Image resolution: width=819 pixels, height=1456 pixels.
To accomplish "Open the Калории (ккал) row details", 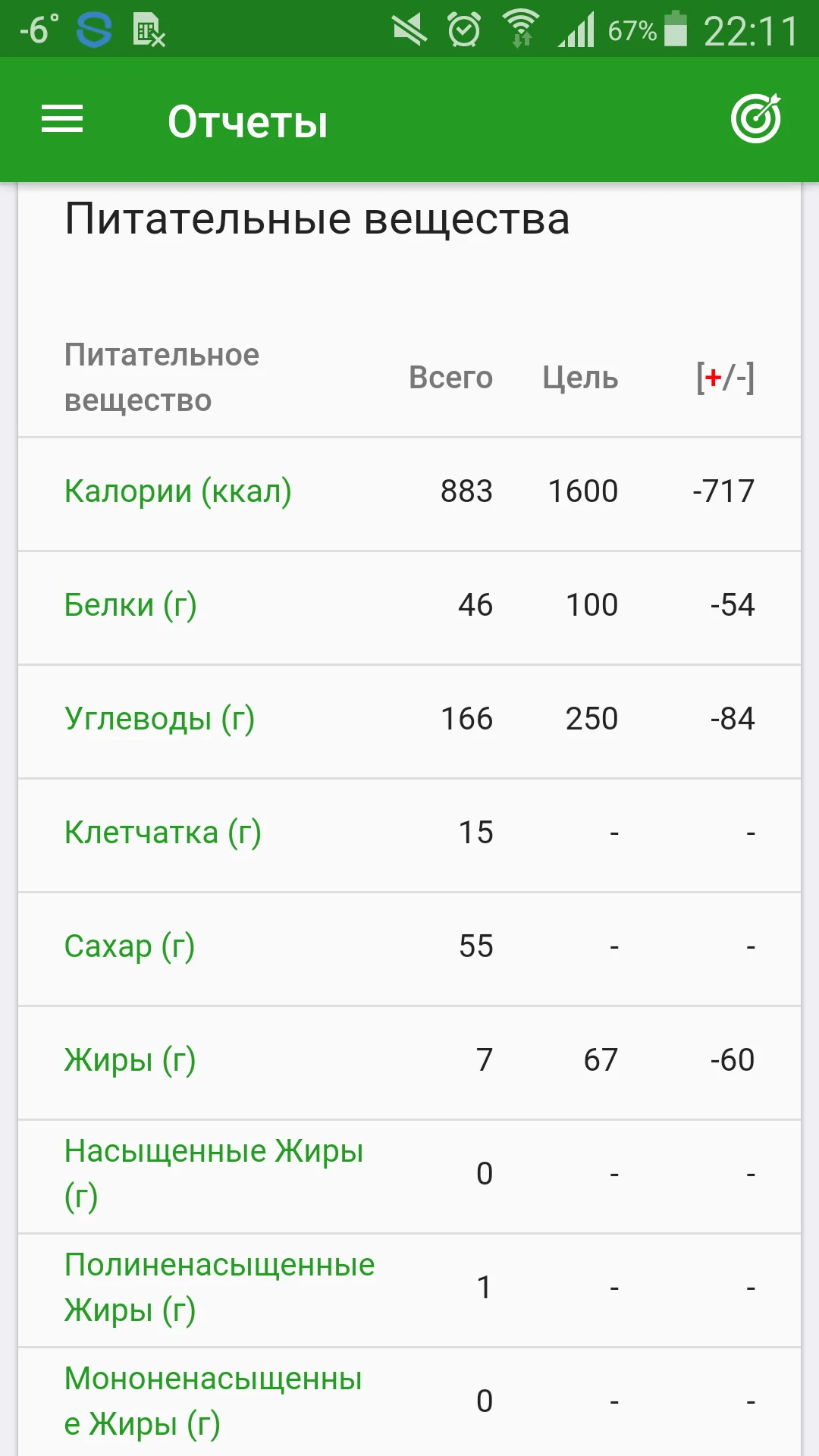I will click(178, 491).
